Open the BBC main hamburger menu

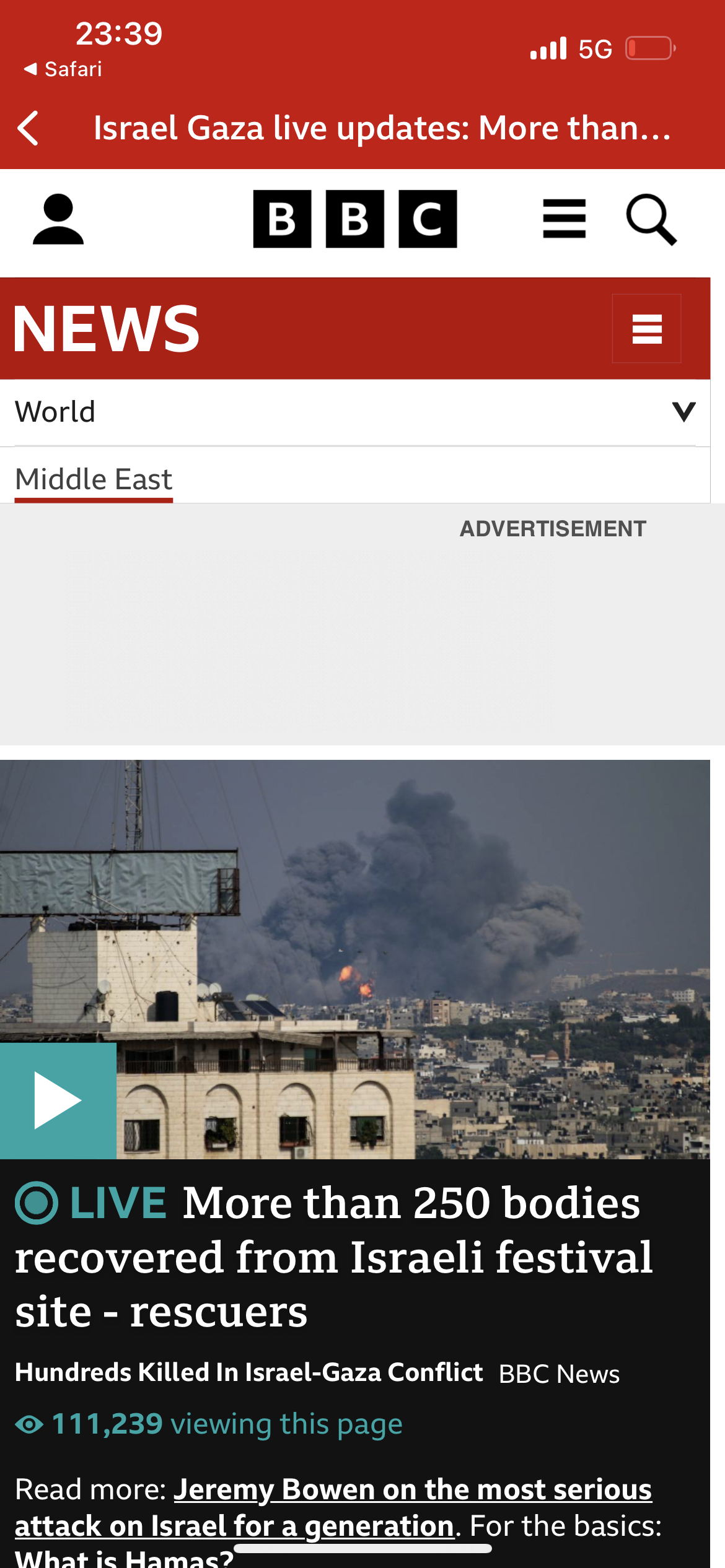pos(564,219)
